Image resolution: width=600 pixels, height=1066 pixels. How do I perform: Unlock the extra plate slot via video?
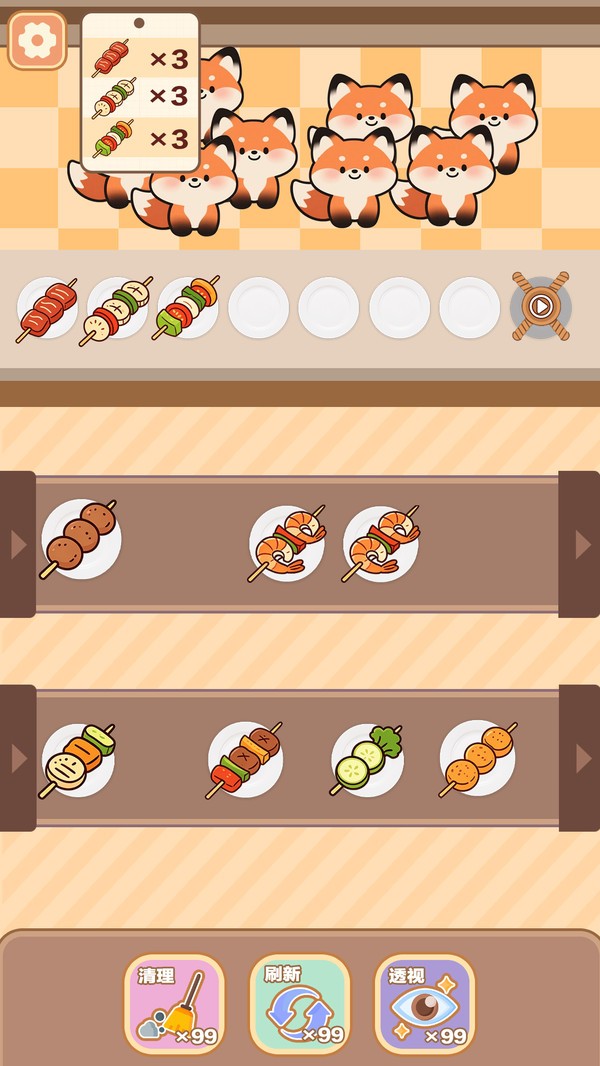click(540, 307)
